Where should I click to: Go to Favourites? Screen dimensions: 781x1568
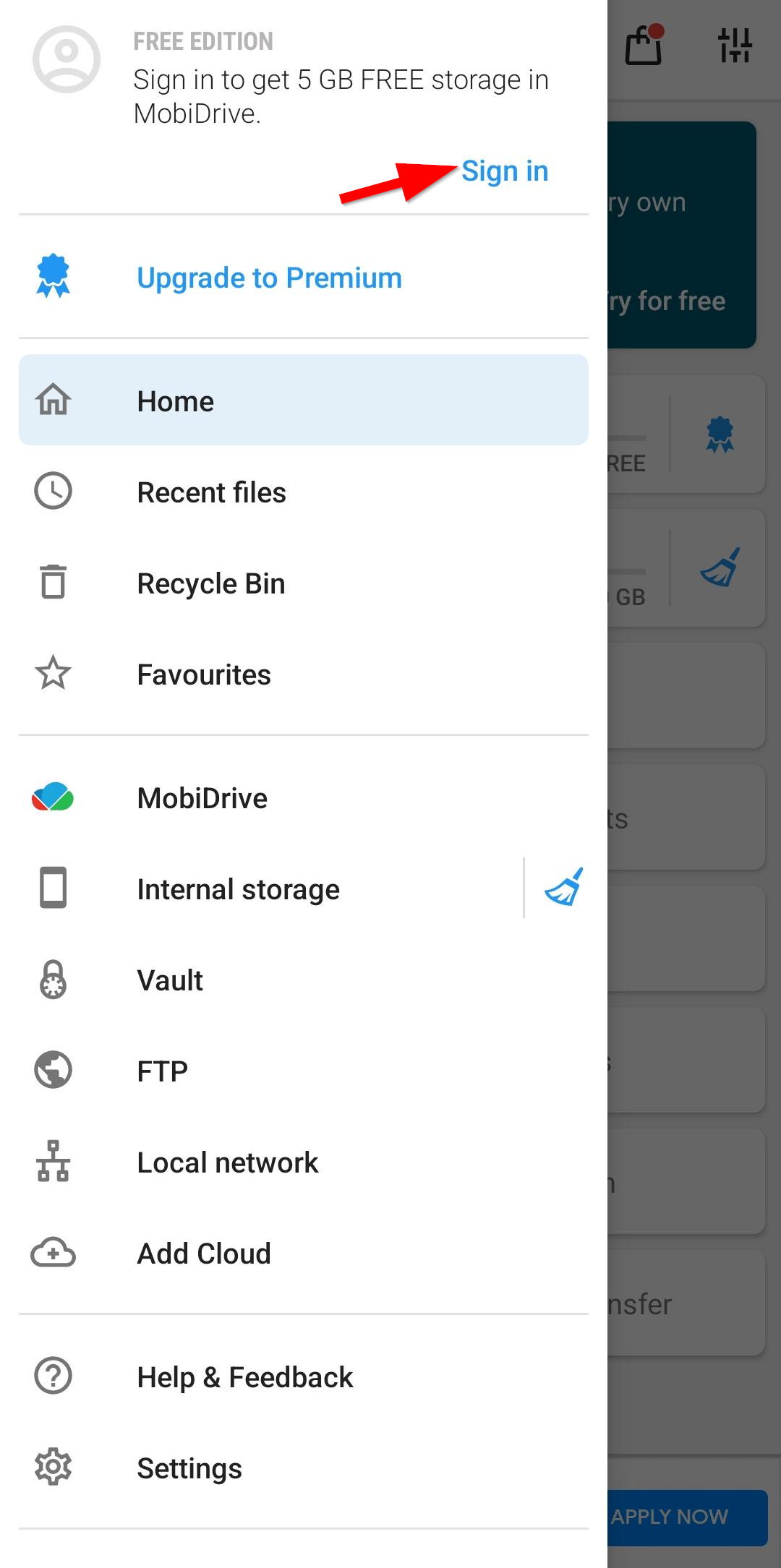coord(304,674)
